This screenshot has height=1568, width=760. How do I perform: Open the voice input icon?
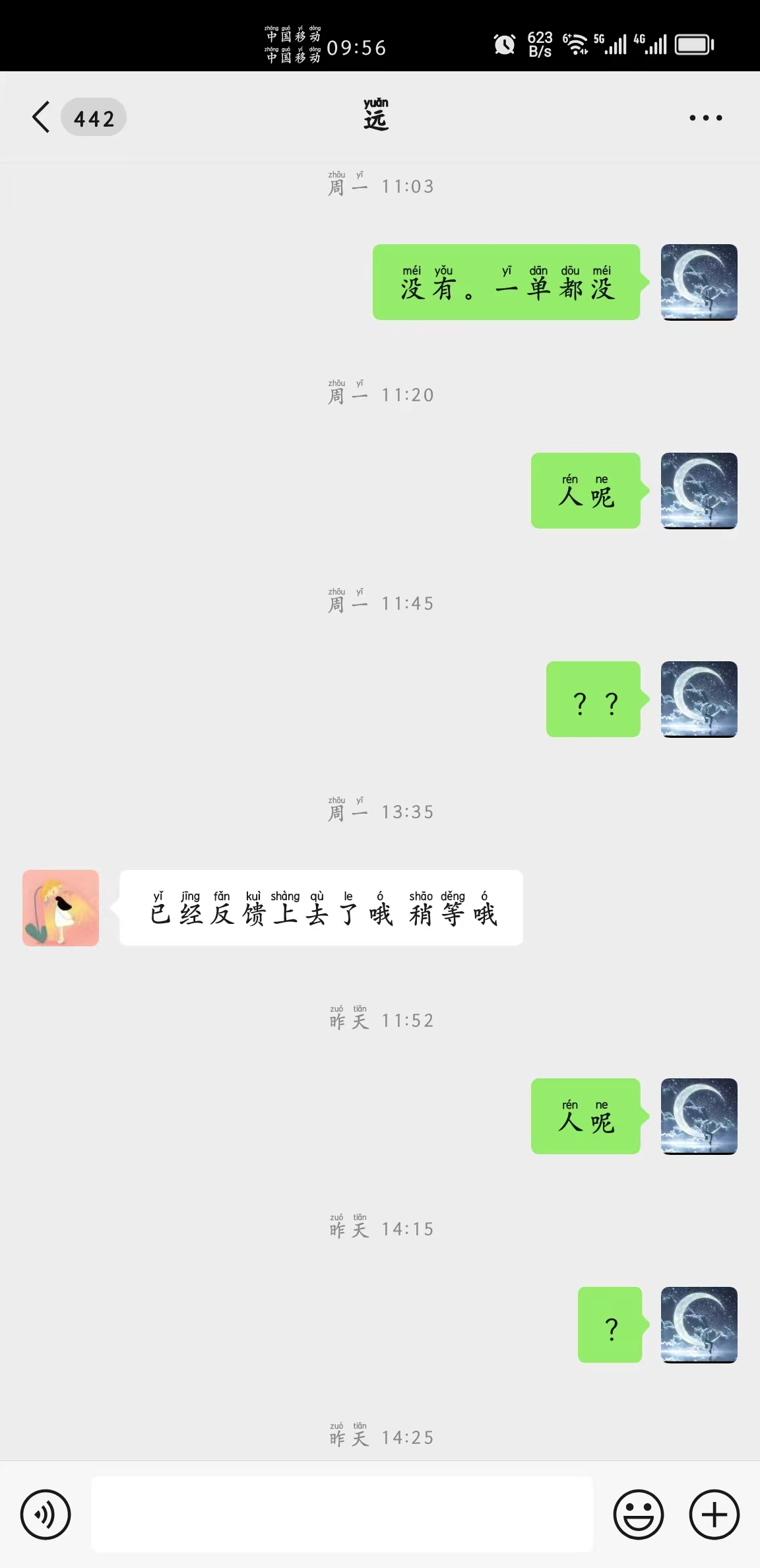pyautogui.click(x=45, y=1515)
